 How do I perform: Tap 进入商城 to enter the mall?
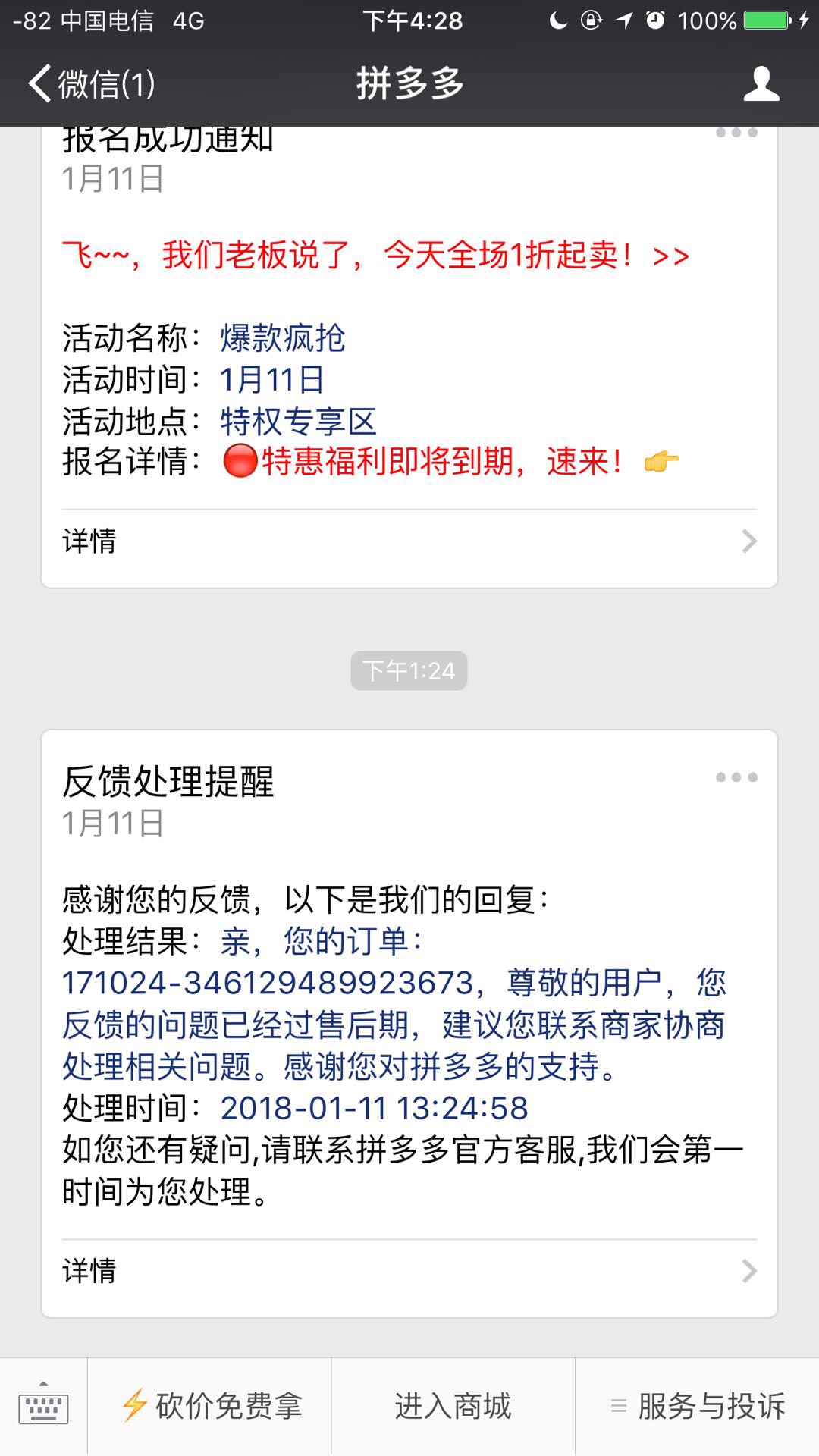pos(453,1407)
